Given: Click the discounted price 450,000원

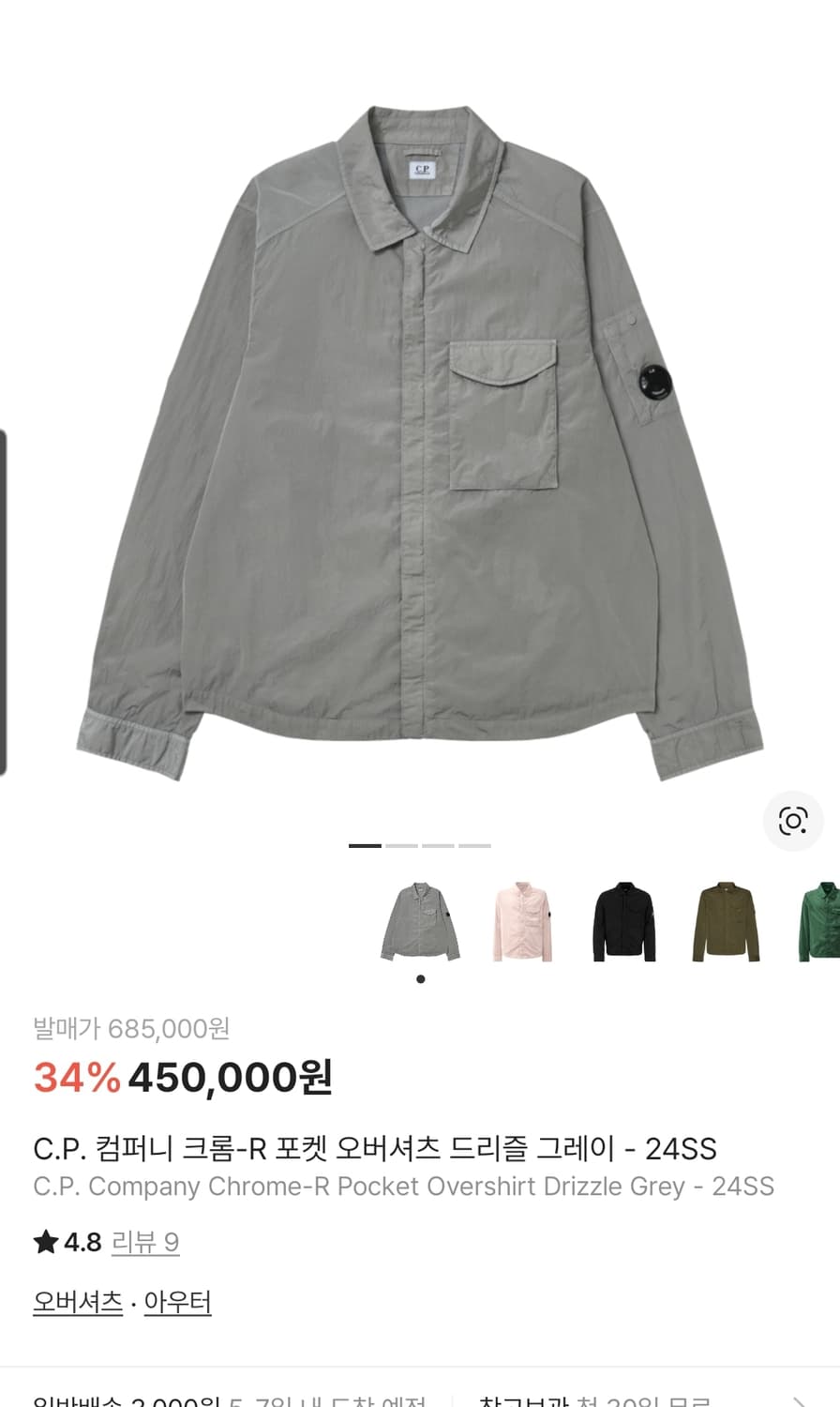Looking at the screenshot, I should point(228,1077).
